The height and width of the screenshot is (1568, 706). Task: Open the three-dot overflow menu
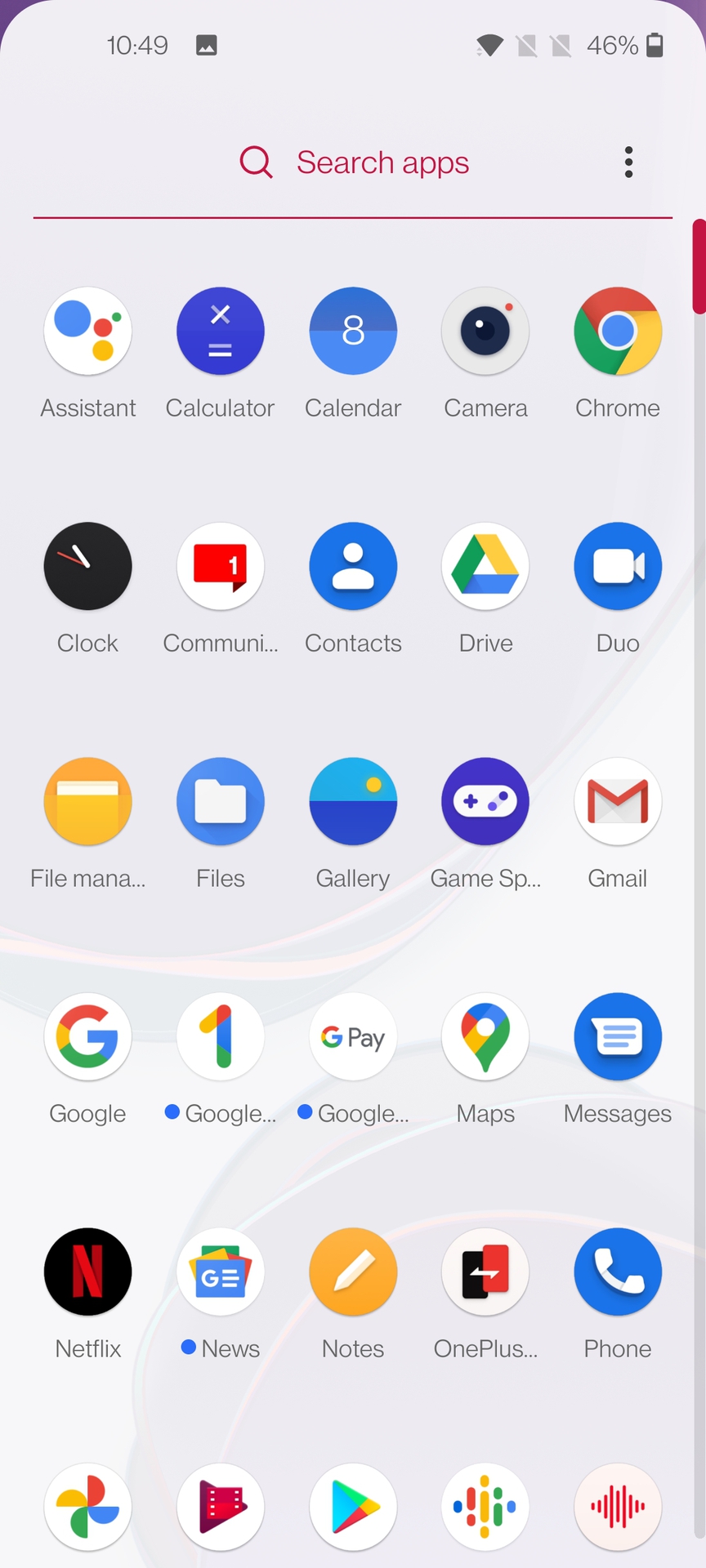[x=628, y=163]
